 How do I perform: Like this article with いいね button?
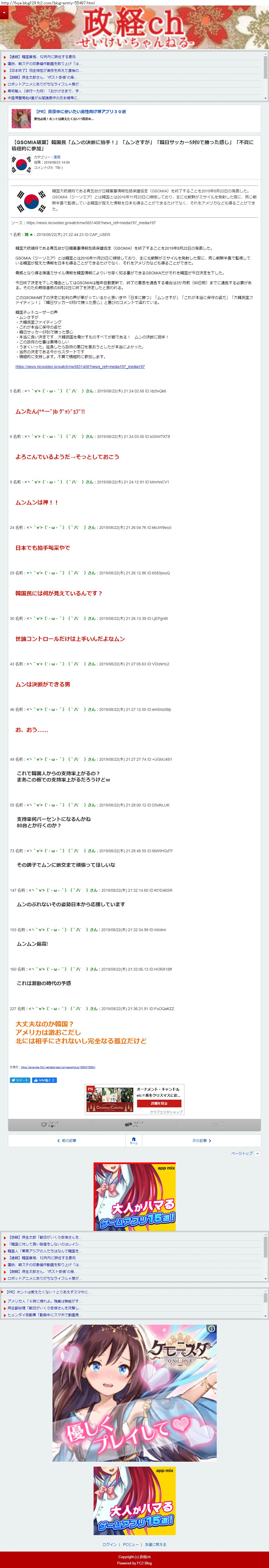(44, 1080)
